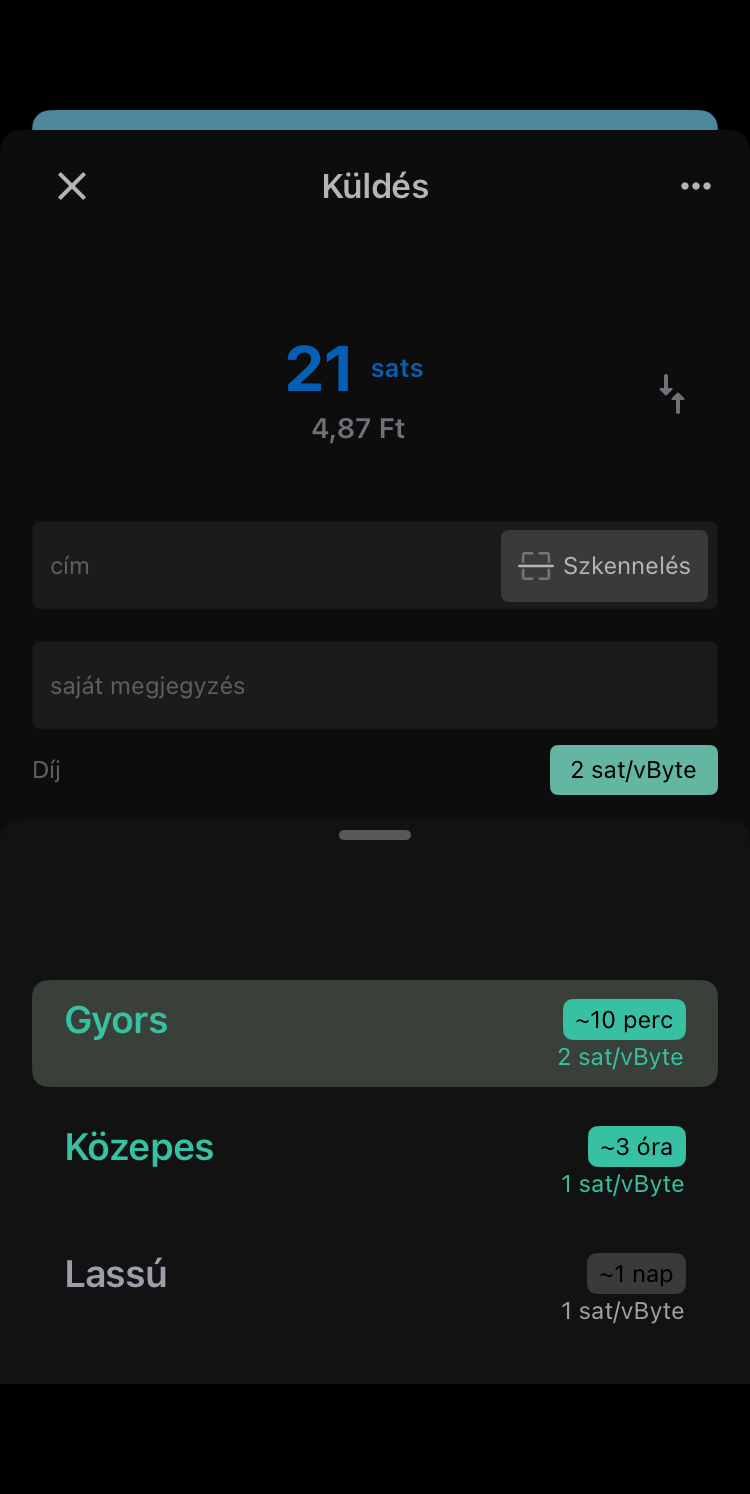
Task: Open the Küldés title header
Action: click(375, 186)
